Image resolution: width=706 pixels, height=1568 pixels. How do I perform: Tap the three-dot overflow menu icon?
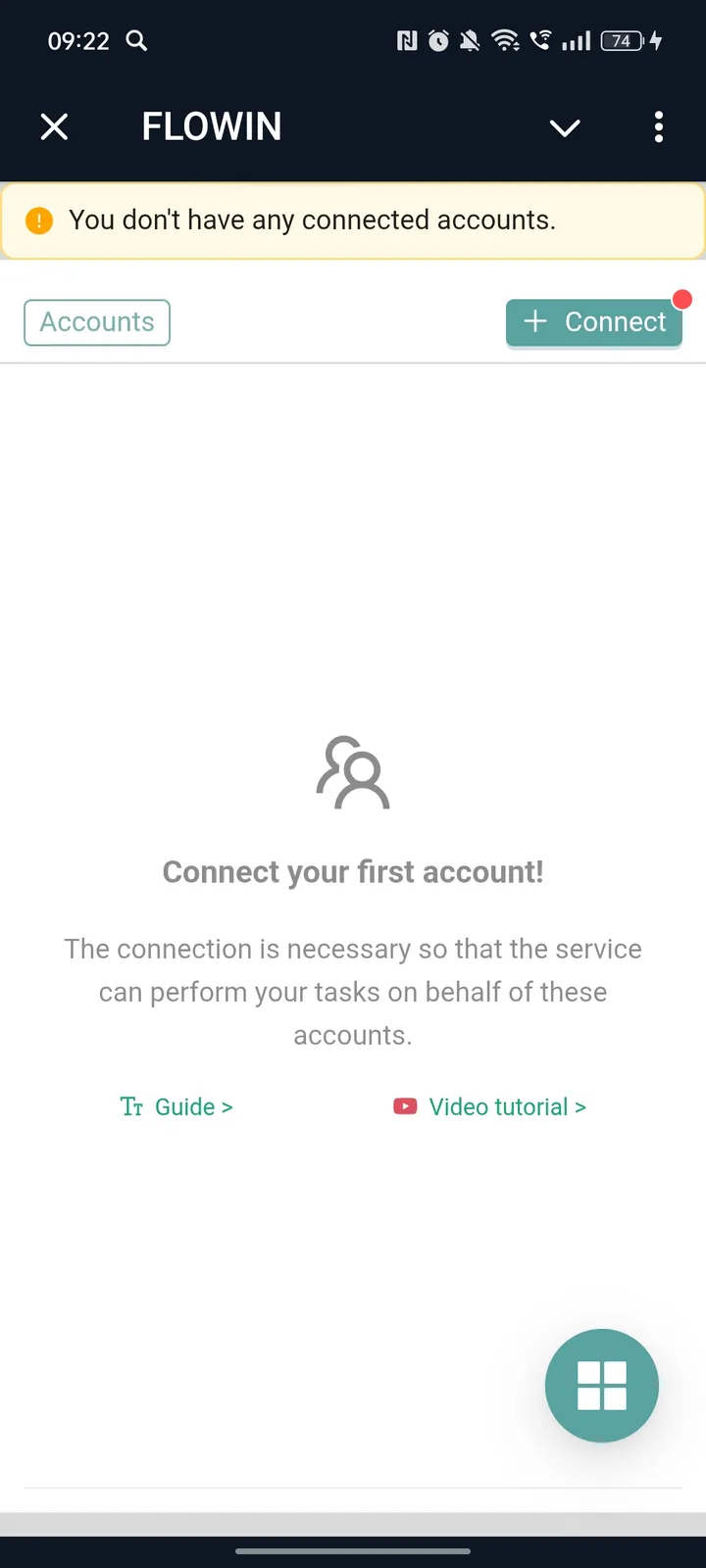(x=658, y=127)
